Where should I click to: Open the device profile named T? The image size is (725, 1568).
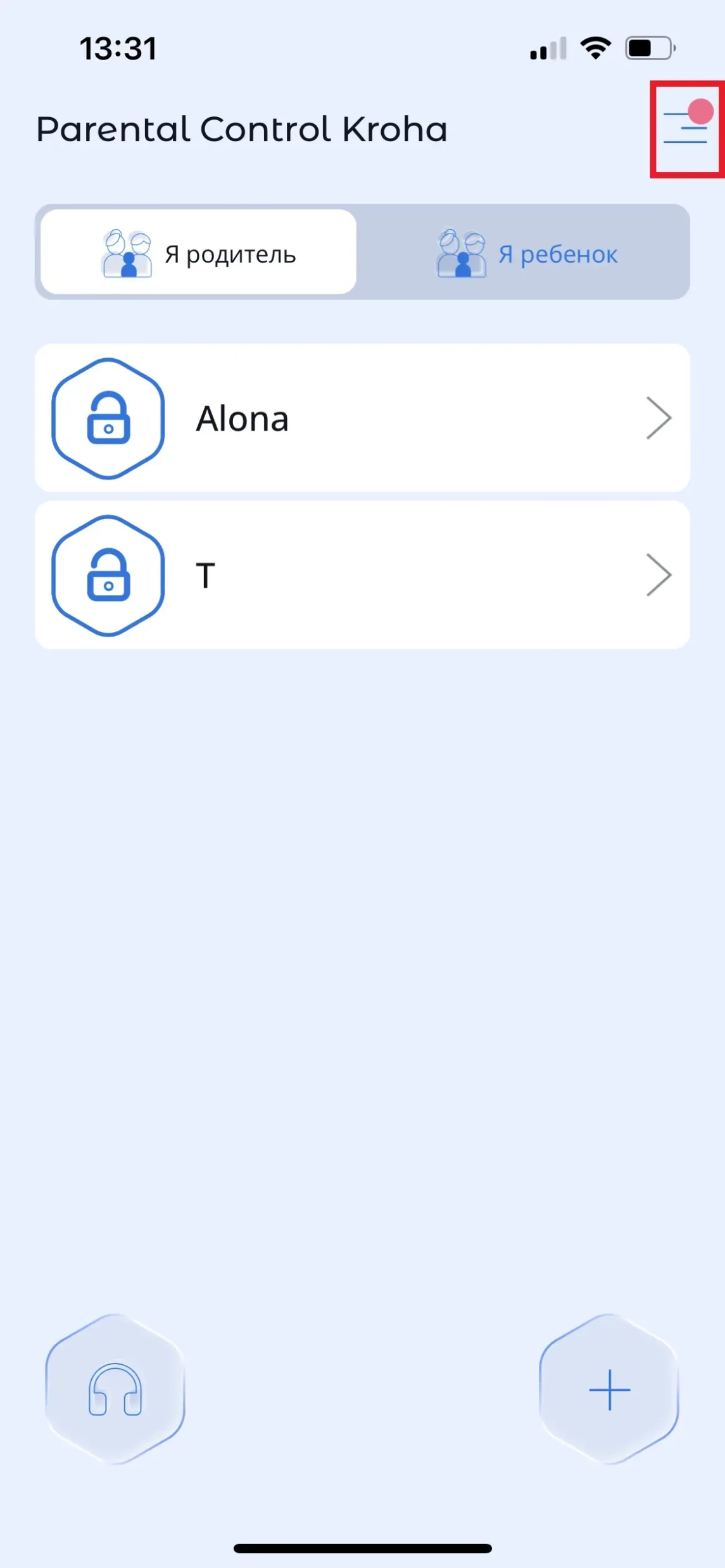(x=362, y=575)
